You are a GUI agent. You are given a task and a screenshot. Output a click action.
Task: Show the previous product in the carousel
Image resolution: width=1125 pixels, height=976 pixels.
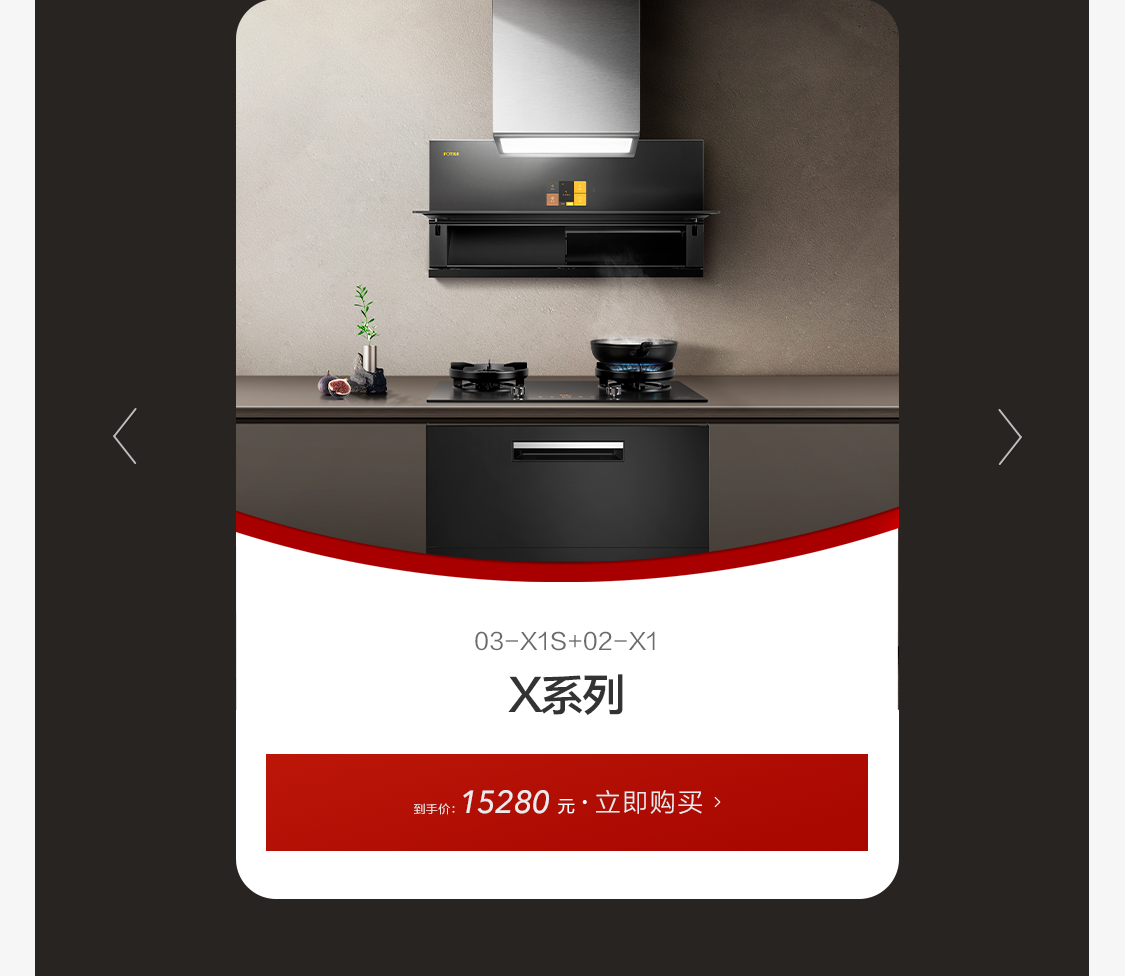[x=125, y=436]
